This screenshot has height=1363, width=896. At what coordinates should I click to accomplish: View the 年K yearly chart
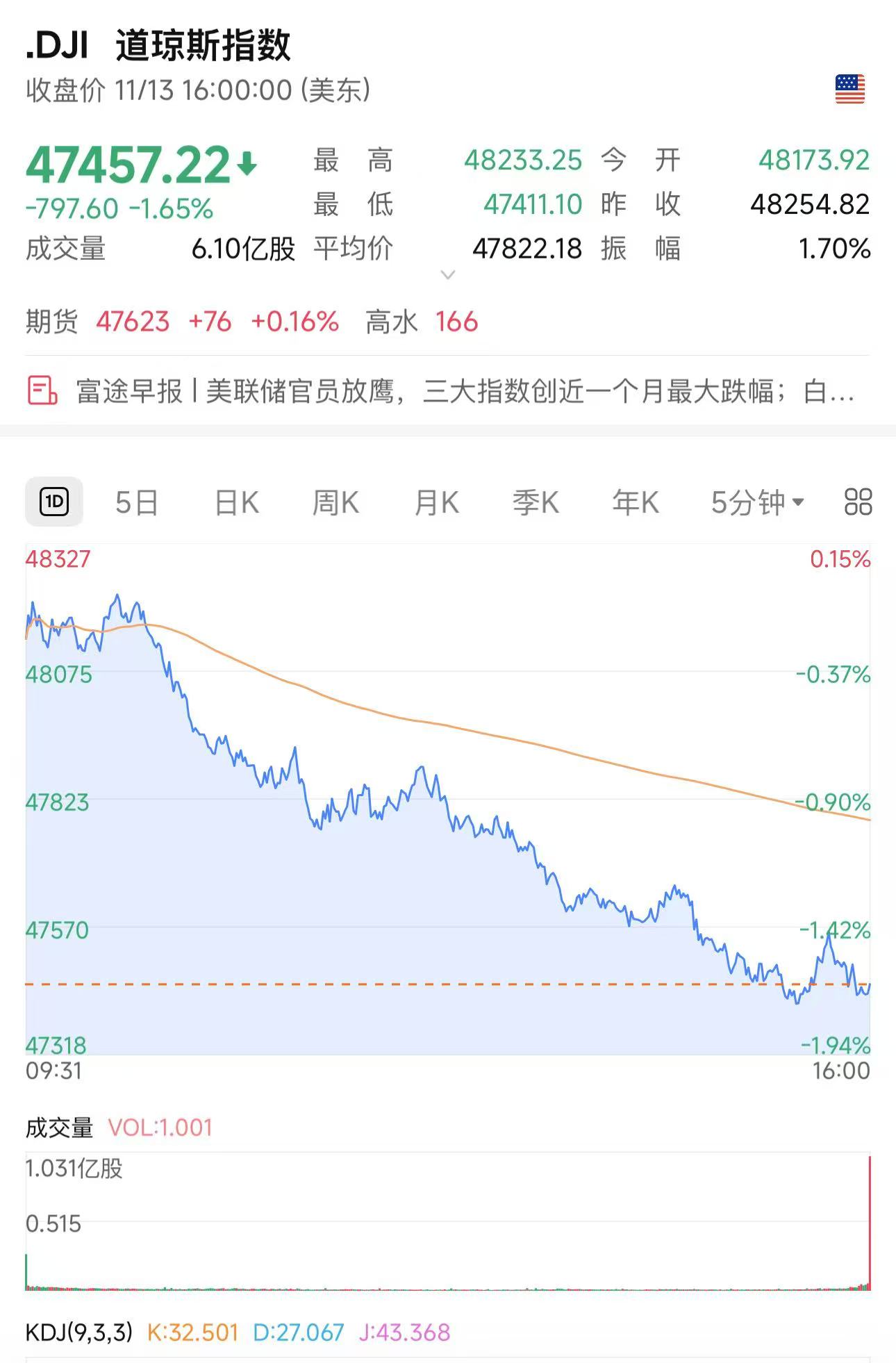pyautogui.click(x=635, y=502)
